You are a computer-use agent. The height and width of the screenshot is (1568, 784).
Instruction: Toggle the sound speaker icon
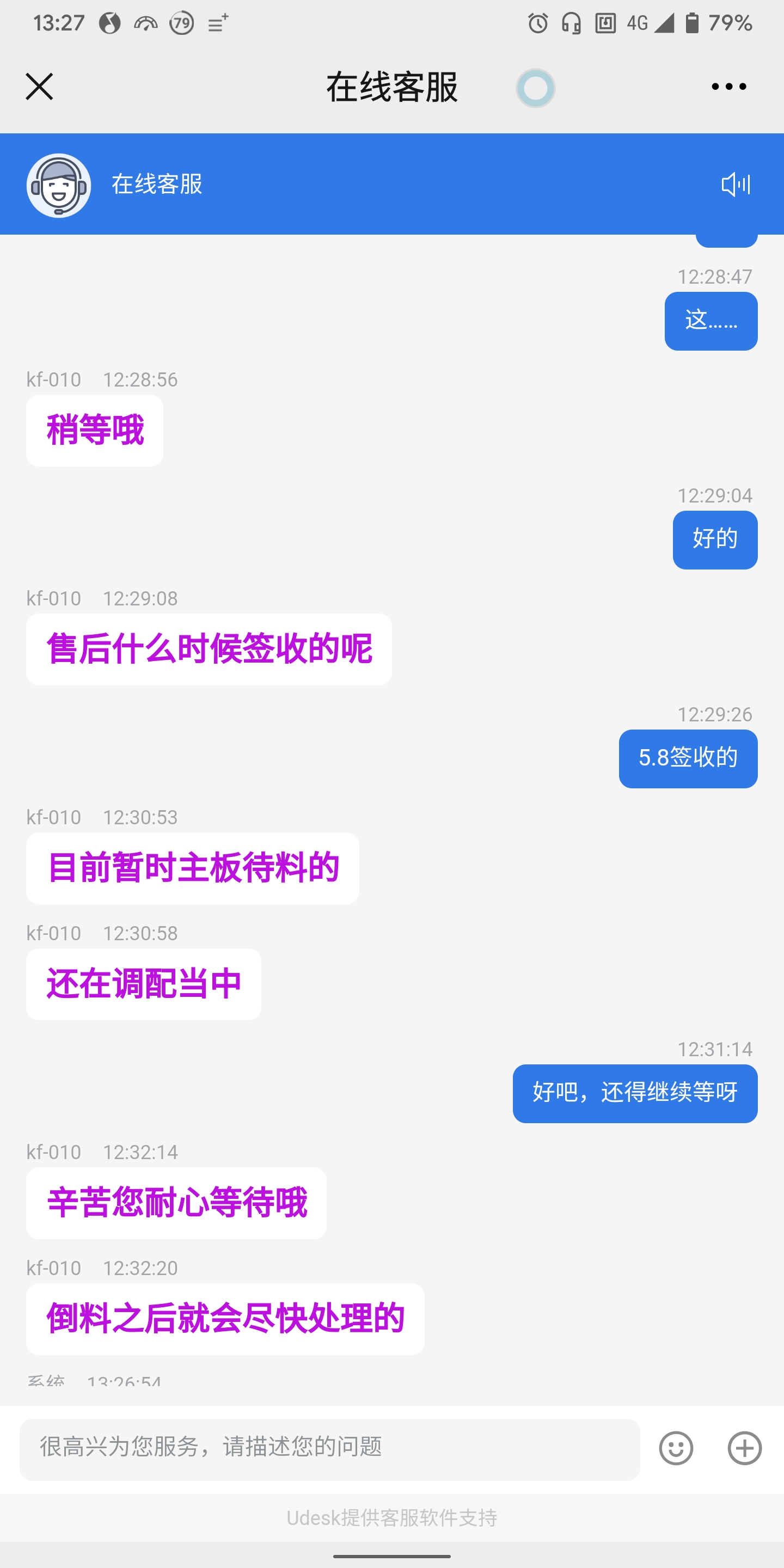[736, 185]
